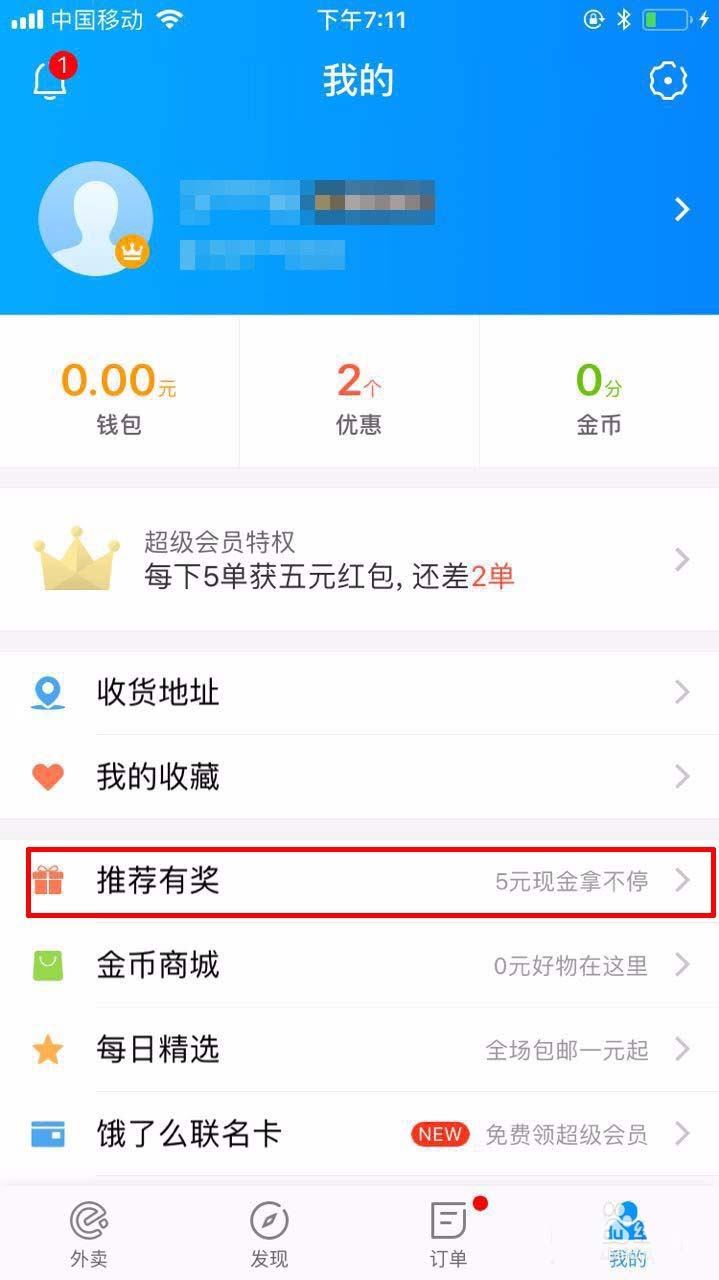Check the 金币 points balance

coord(599,395)
